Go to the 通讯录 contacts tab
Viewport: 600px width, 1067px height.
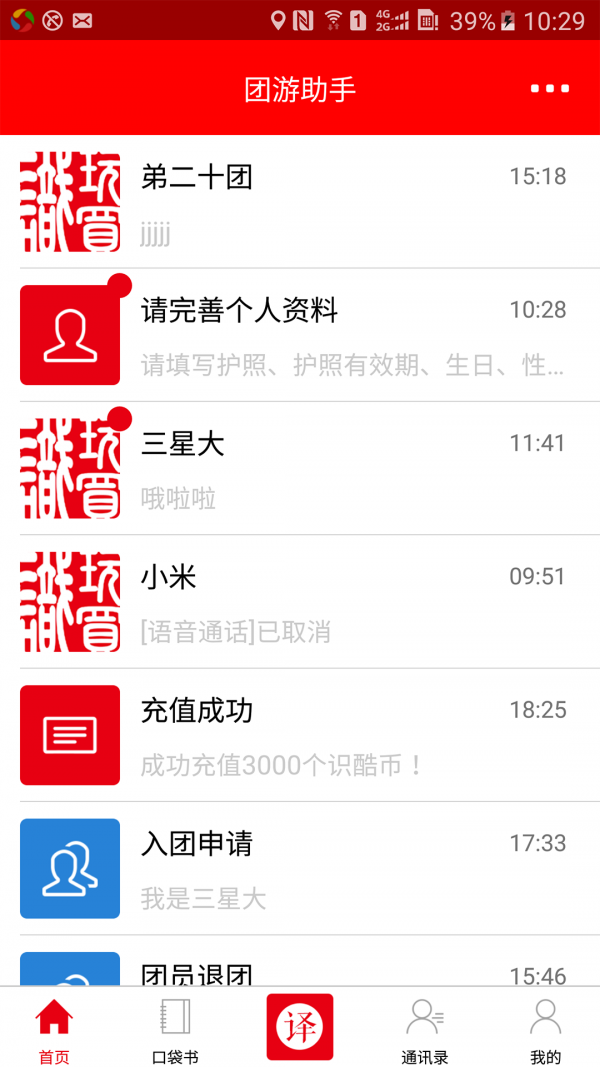pyautogui.click(x=424, y=1028)
